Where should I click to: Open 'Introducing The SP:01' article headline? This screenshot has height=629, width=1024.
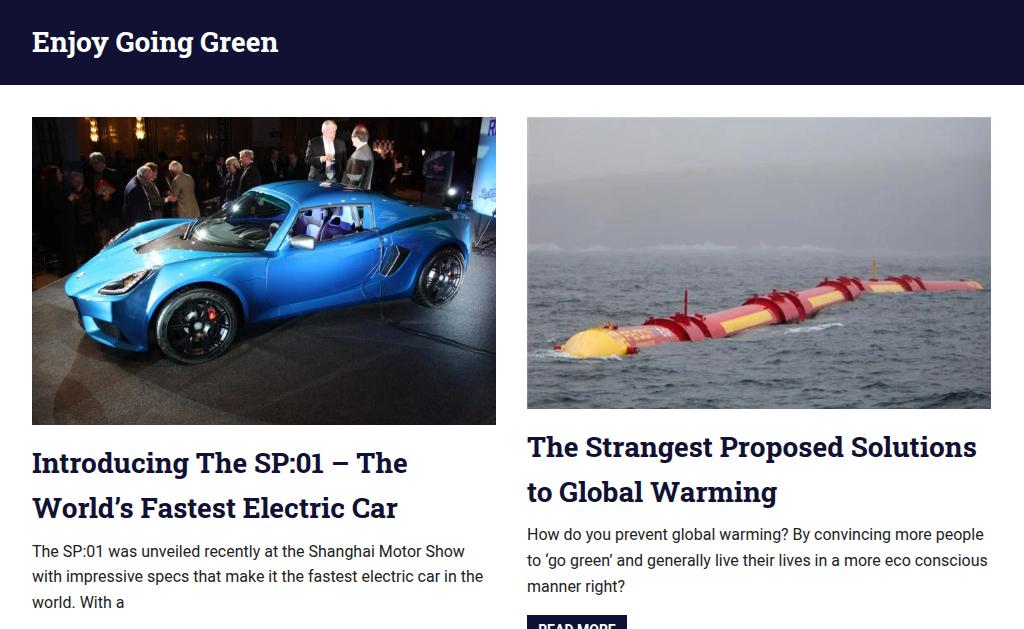[x=219, y=485]
